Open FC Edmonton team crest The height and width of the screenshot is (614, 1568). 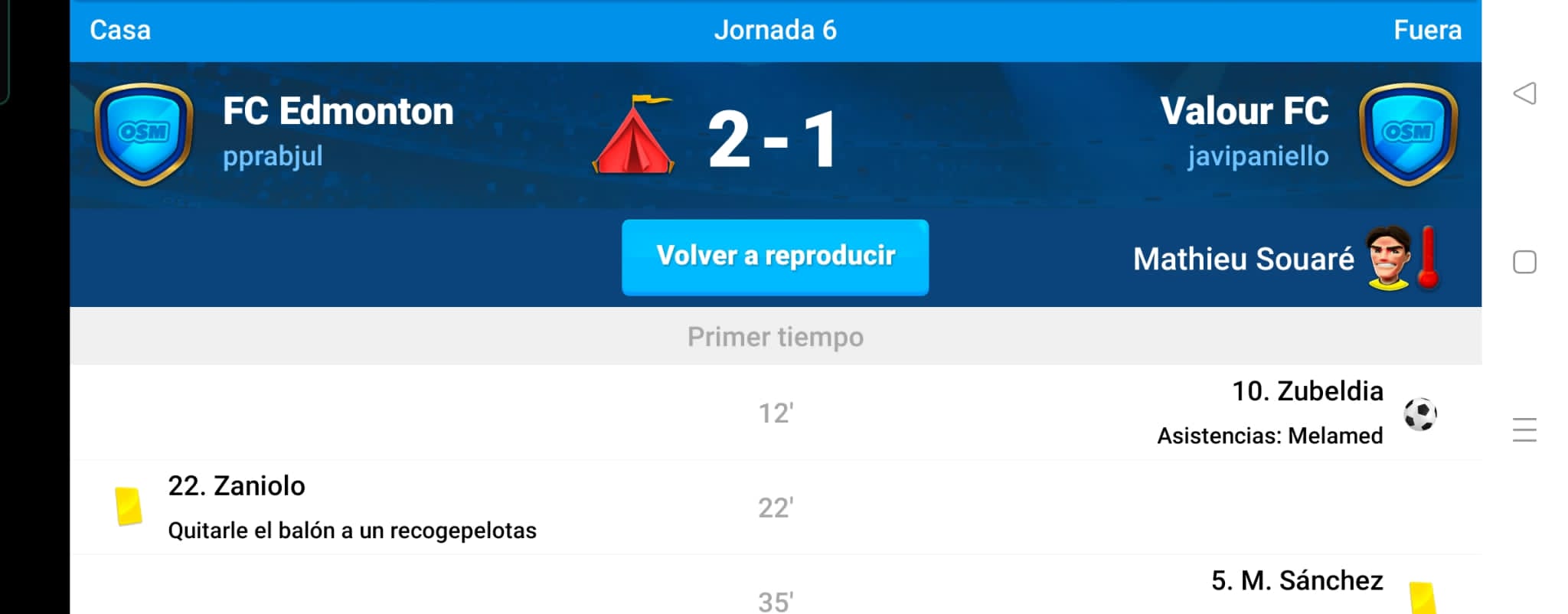click(143, 135)
